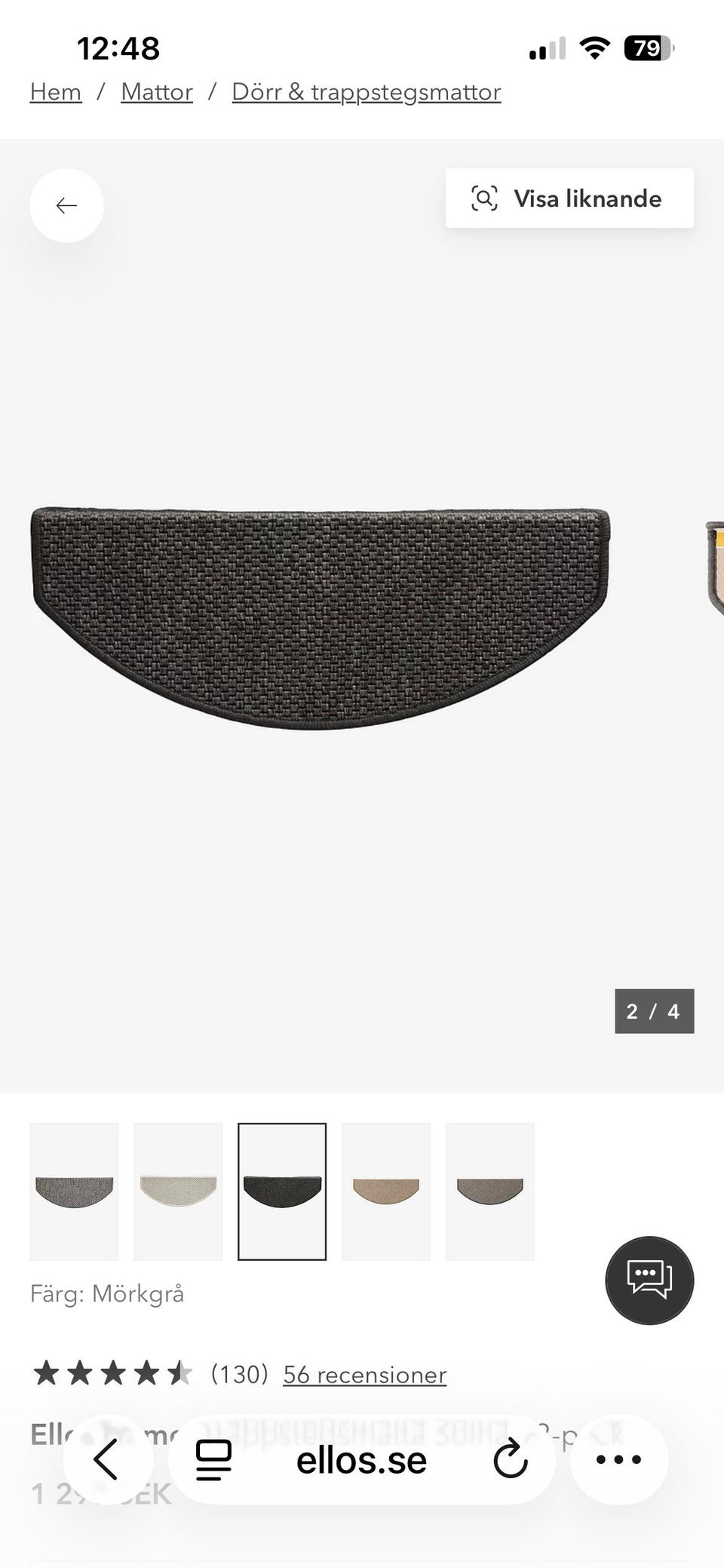Open Dörr & trappstegsmattor breadcrumb
The image size is (724, 1568).
(367, 92)
